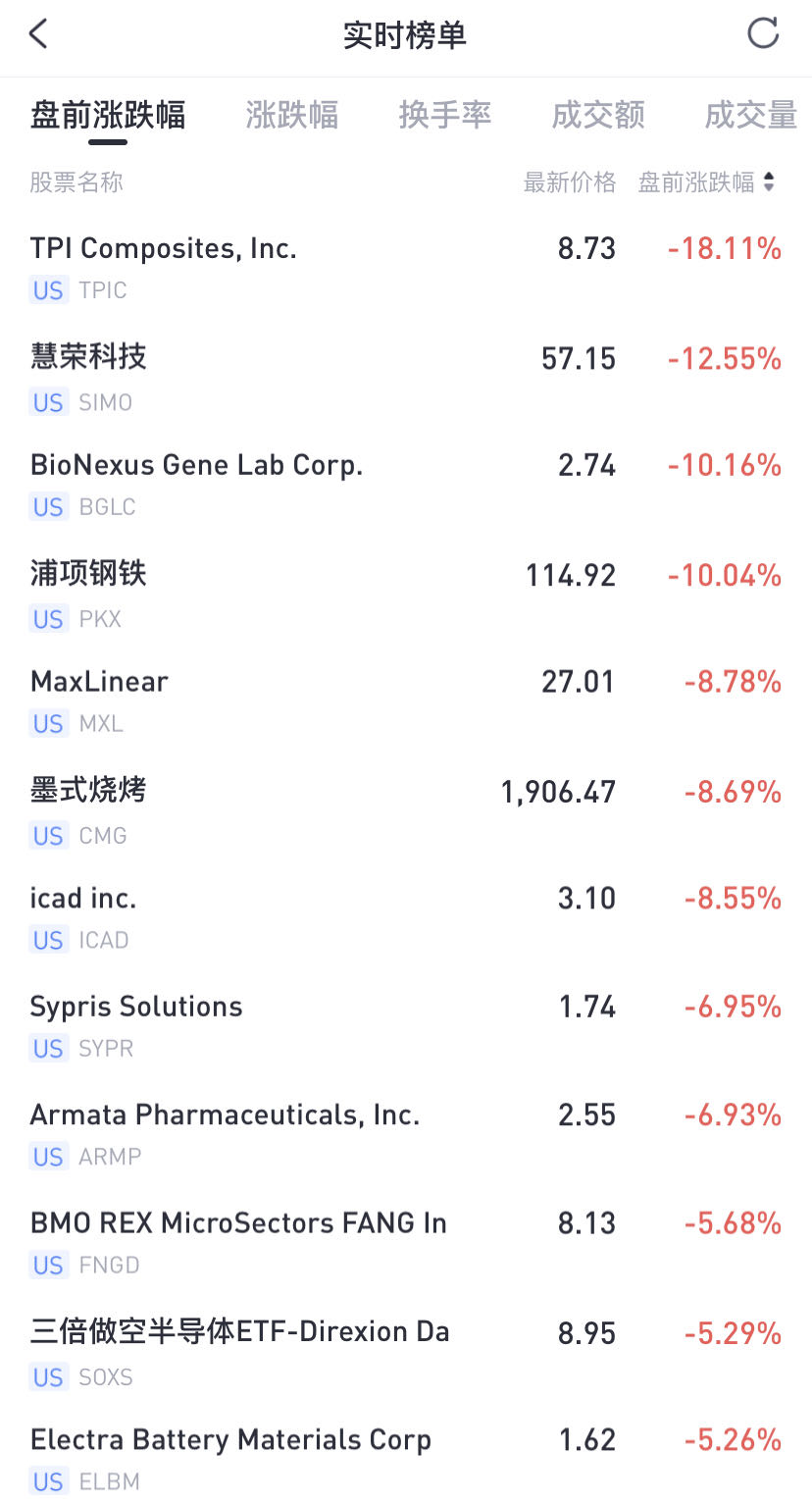View the FNGD BMO REX MicroSectors row

click(406, 1243)
